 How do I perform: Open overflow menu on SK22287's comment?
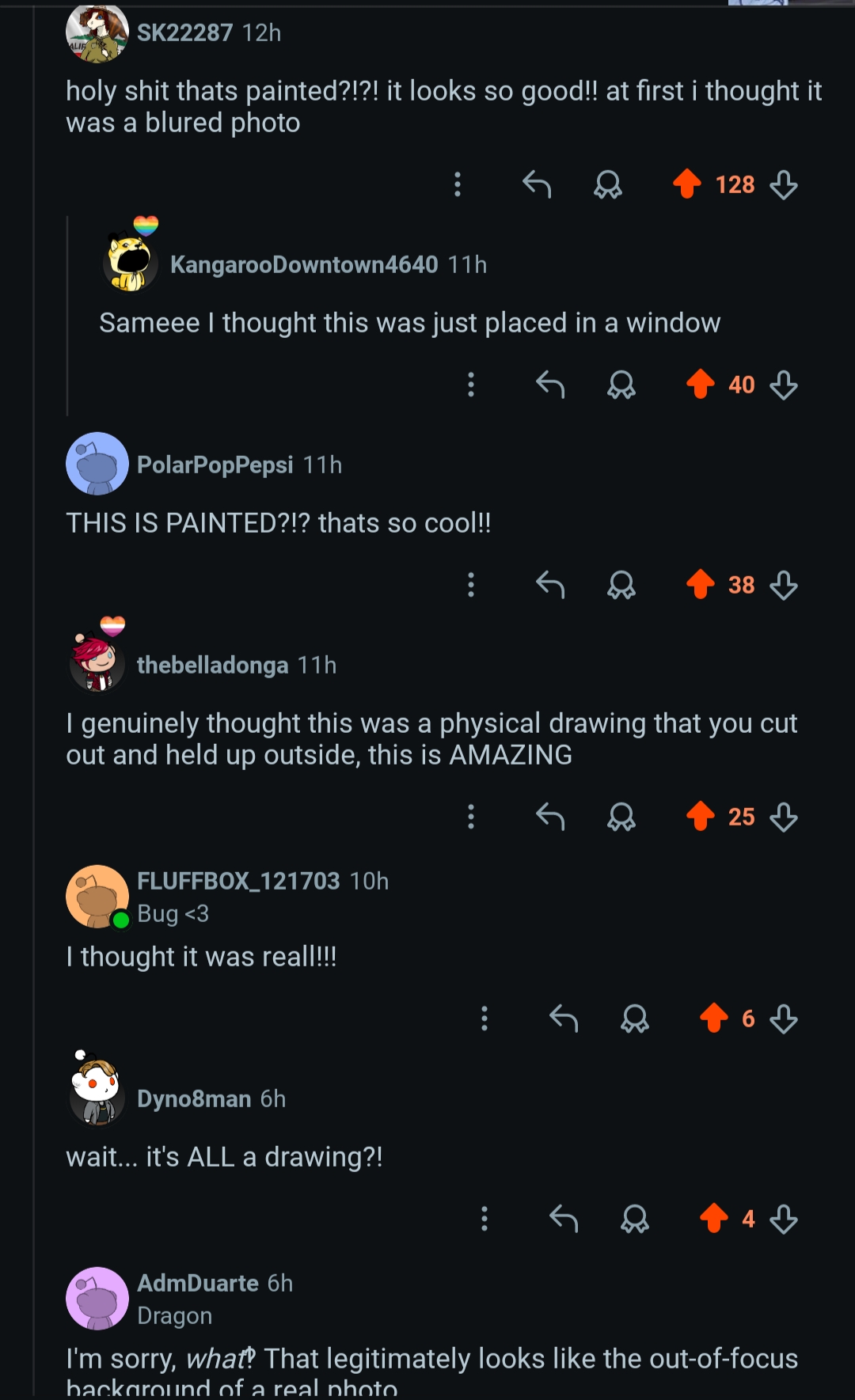[x=457, y=184]
